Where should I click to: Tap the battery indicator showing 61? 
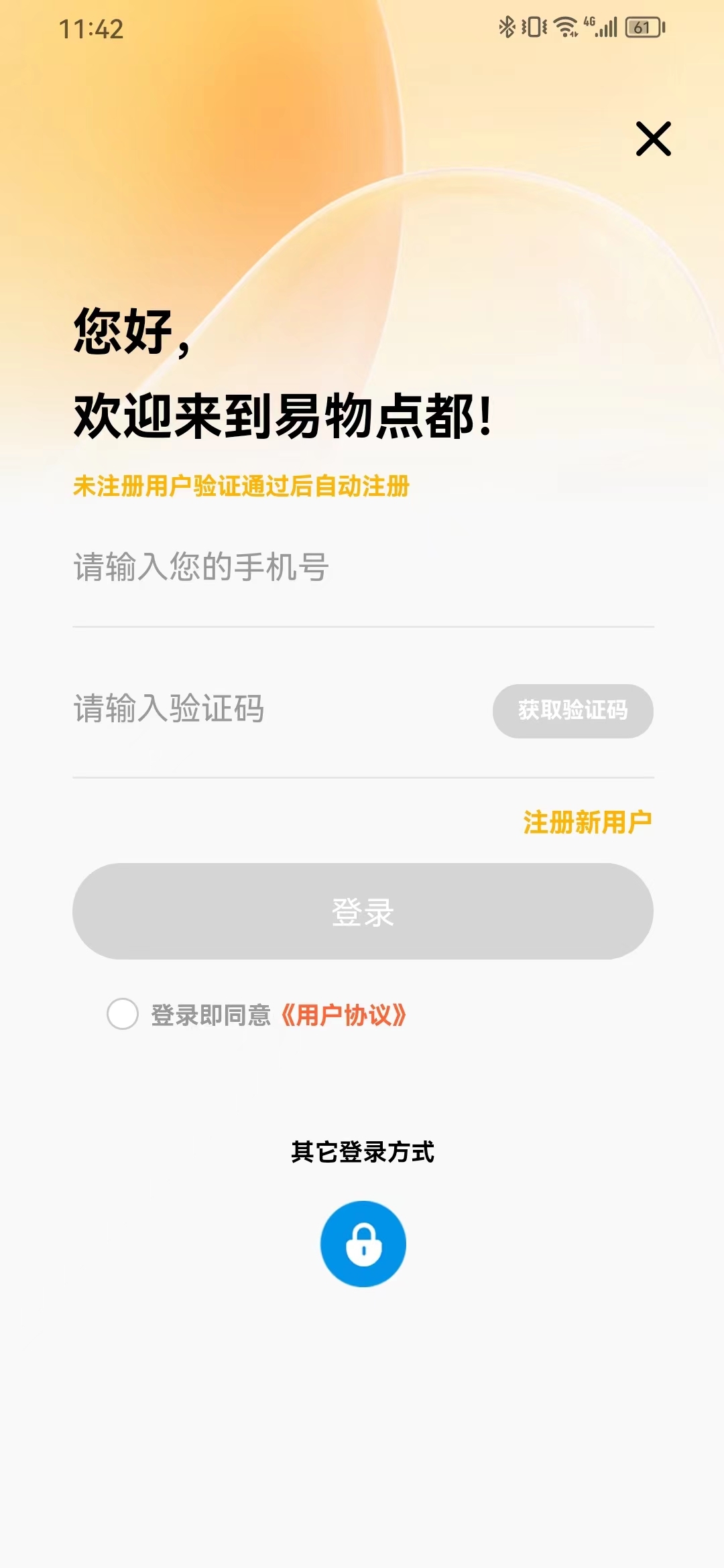point(642,25)
